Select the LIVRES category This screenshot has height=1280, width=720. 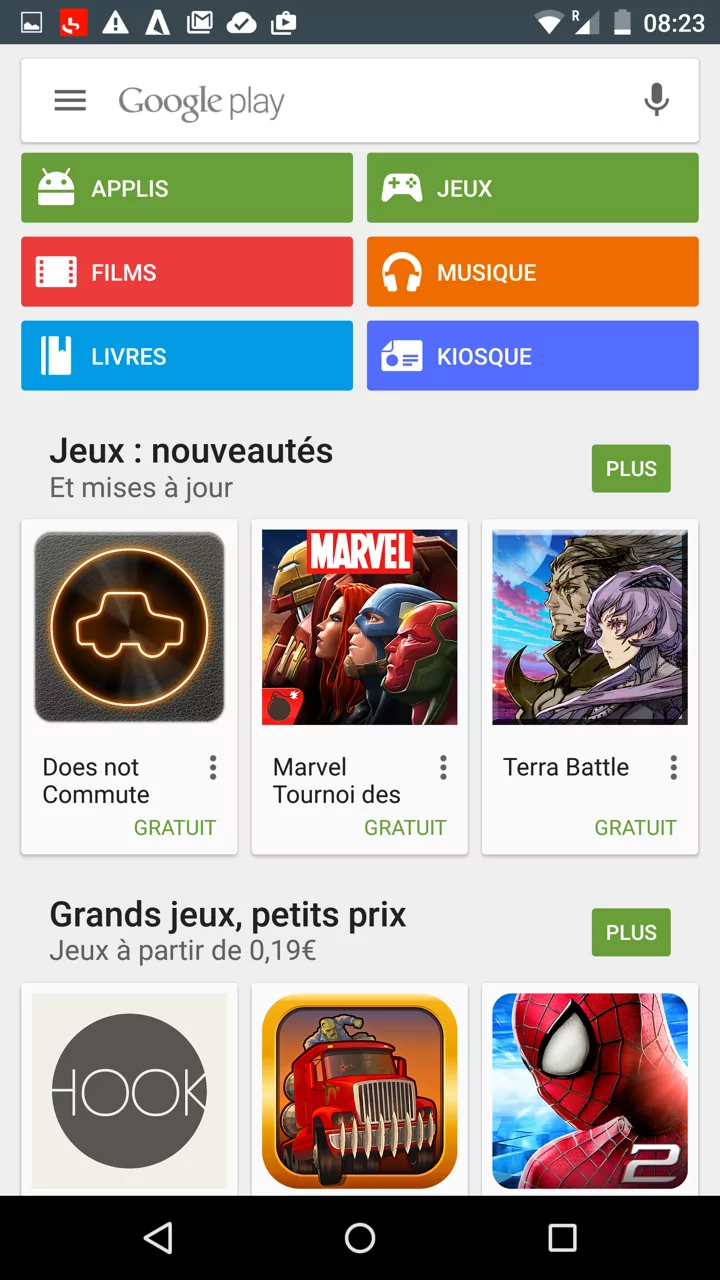pyautogui.click(x=187, y=356)
